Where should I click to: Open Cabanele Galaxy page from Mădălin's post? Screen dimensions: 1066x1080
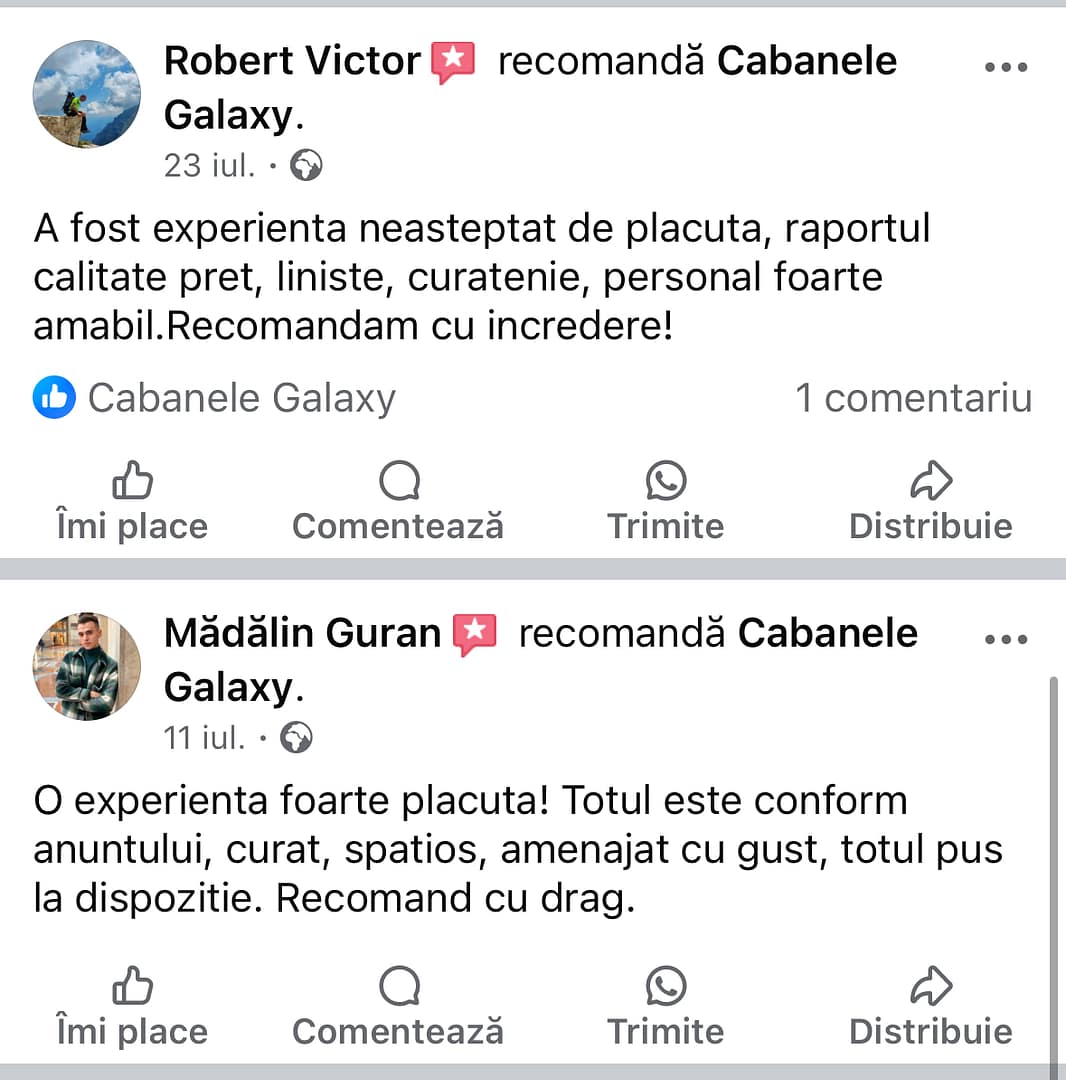(827, 634)
